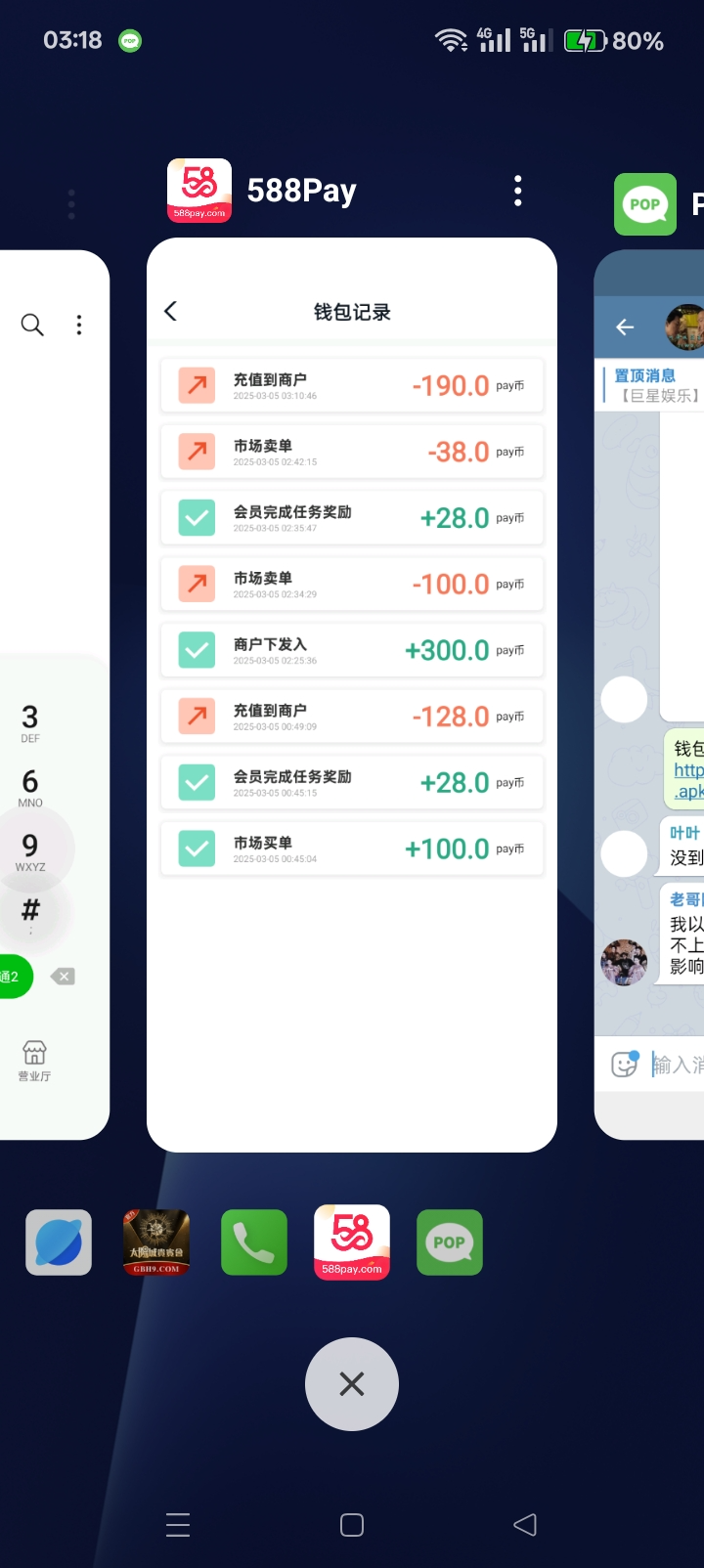704x1568 pixels.
Task: Tap the system home button
Action: point(352,1525)
